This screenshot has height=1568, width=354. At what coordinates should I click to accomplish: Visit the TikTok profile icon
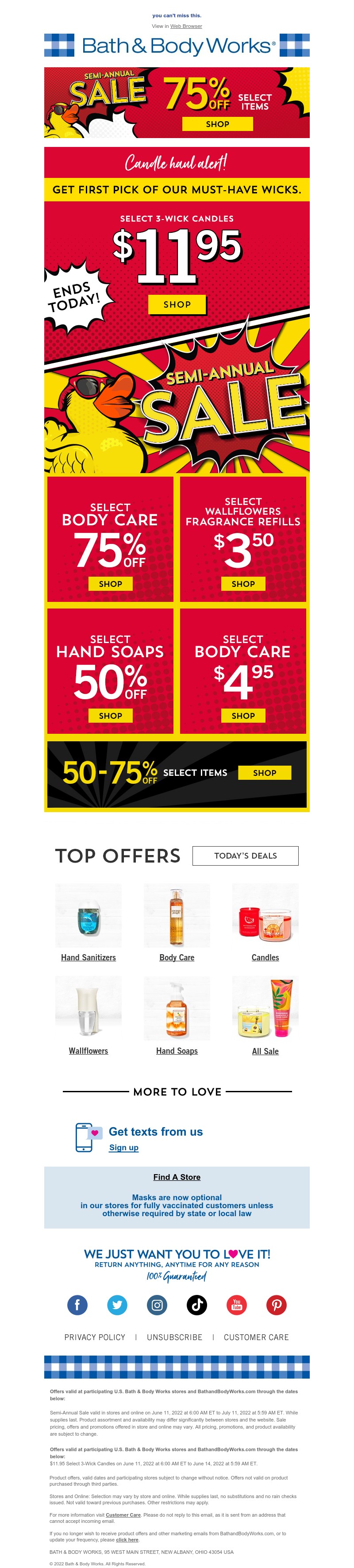coord(196,1304)
